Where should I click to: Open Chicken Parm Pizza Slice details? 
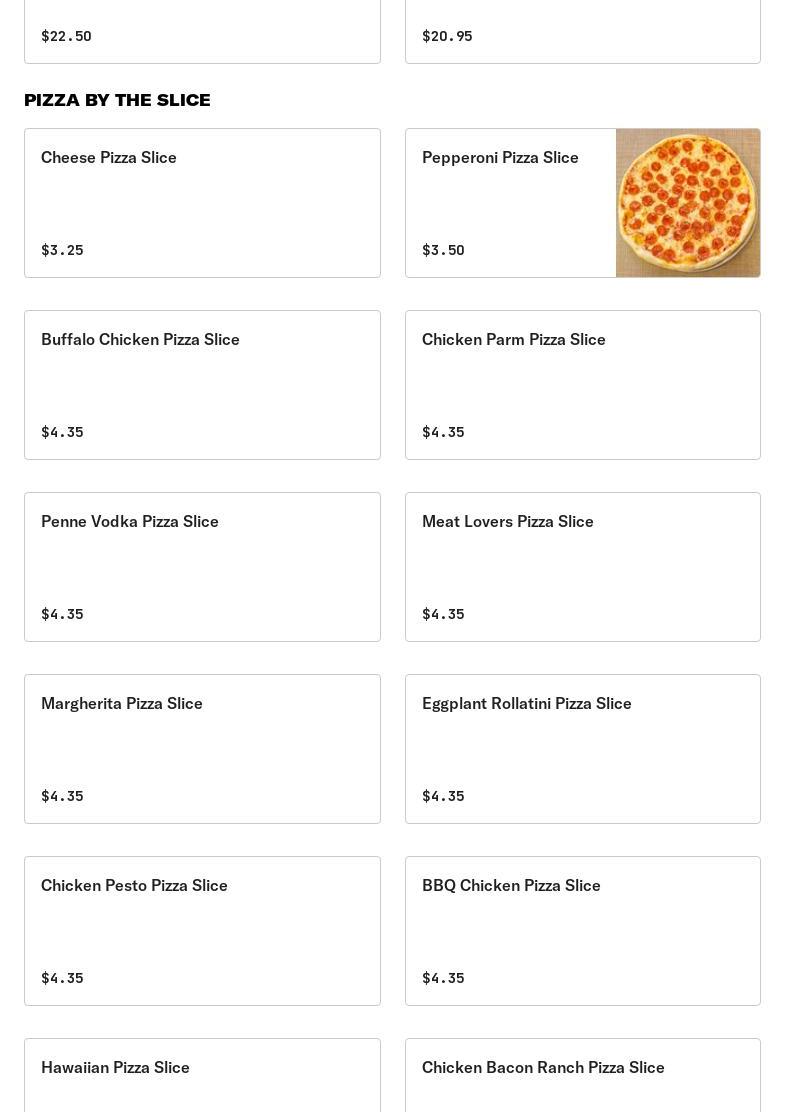(582, 385)
